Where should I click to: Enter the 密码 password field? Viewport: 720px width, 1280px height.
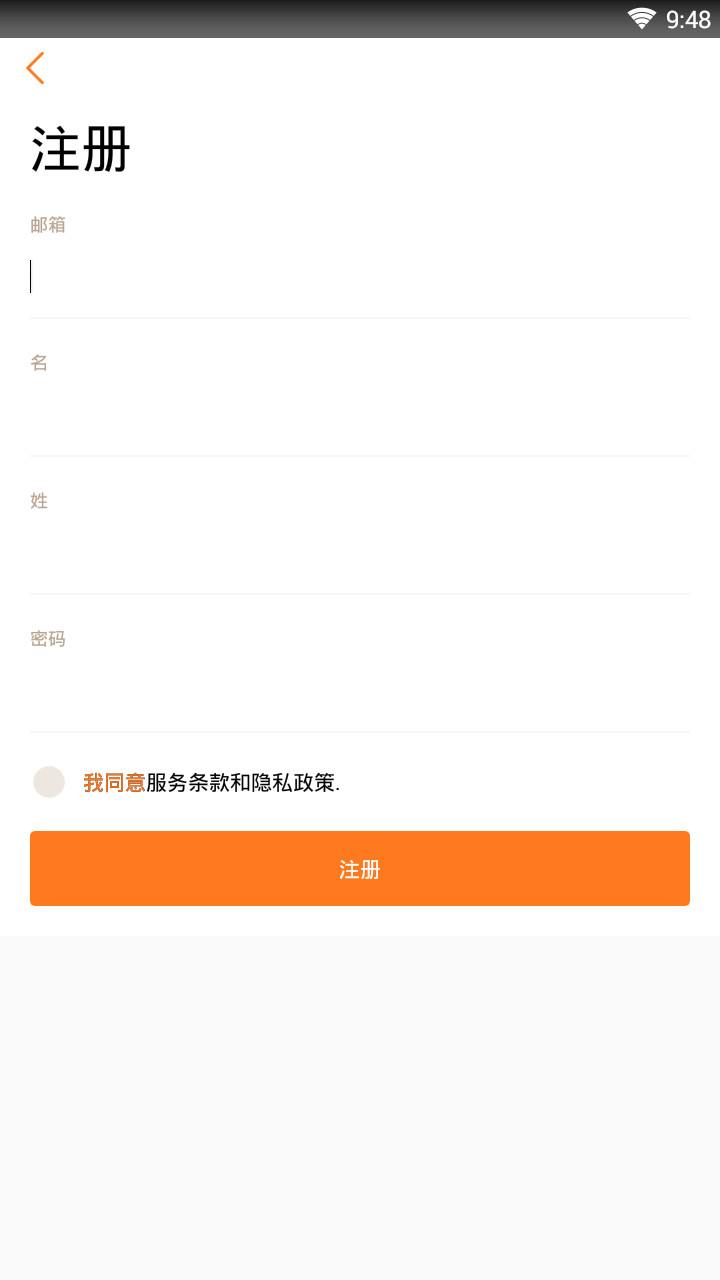(x=360, y=690)
